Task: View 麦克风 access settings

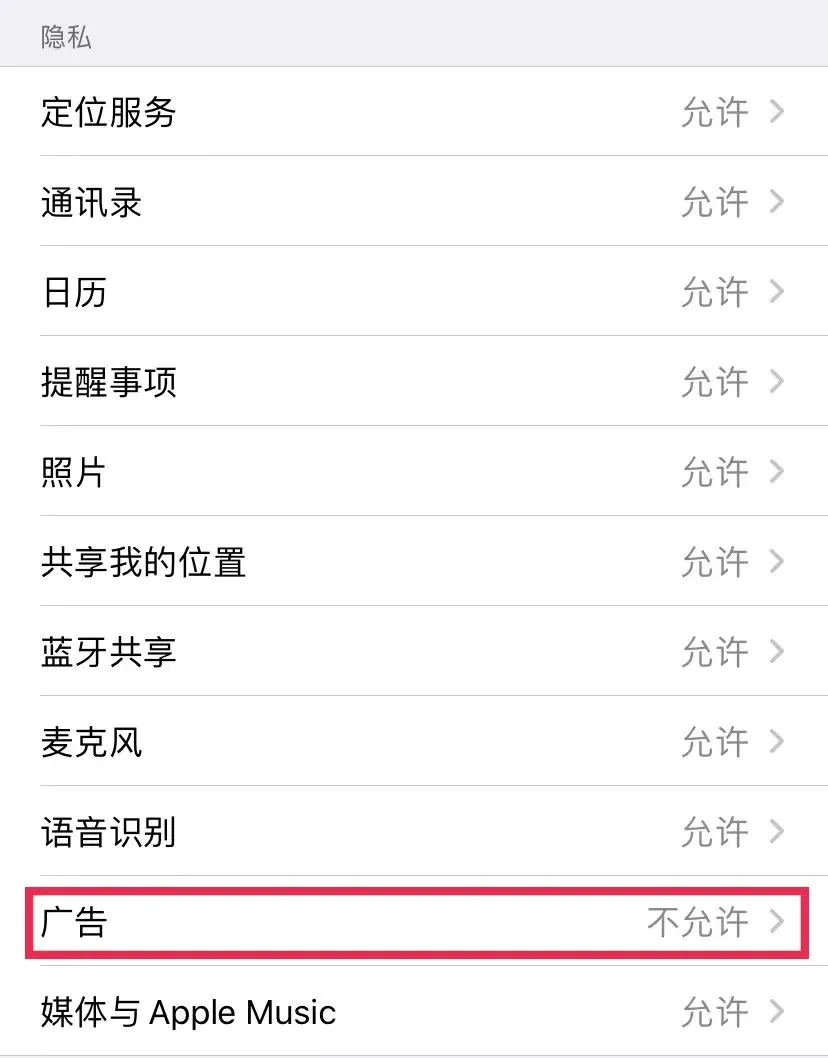Action: (x=414, y=742)
